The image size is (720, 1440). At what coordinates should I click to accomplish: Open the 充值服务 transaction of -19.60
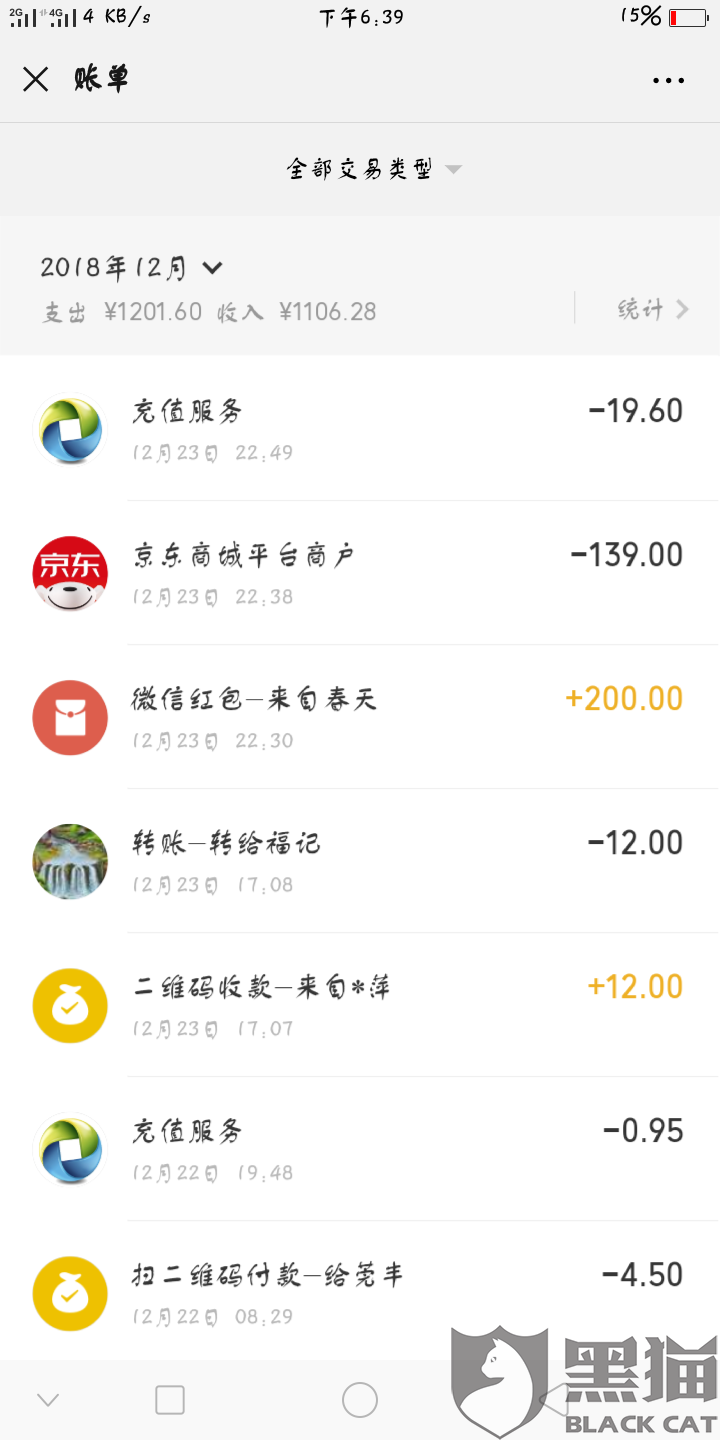tap(360, 430)
